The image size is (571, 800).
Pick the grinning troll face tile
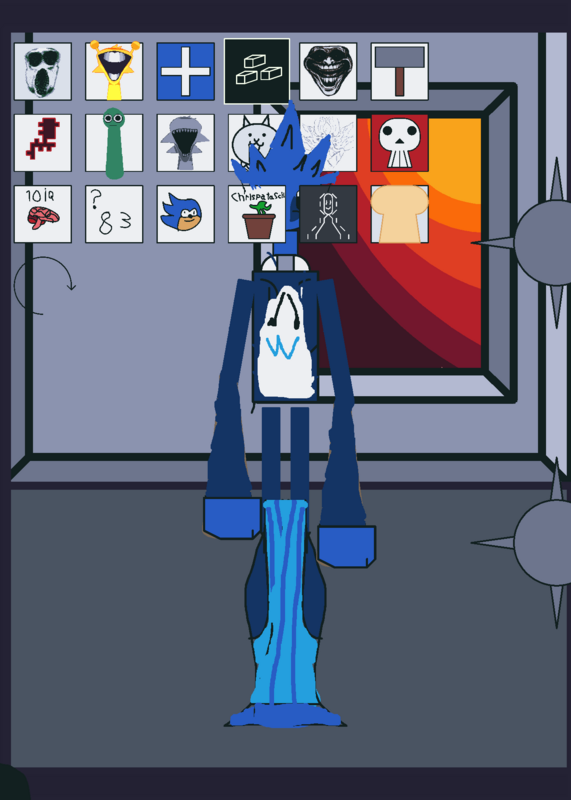click(x=328, y=71)
